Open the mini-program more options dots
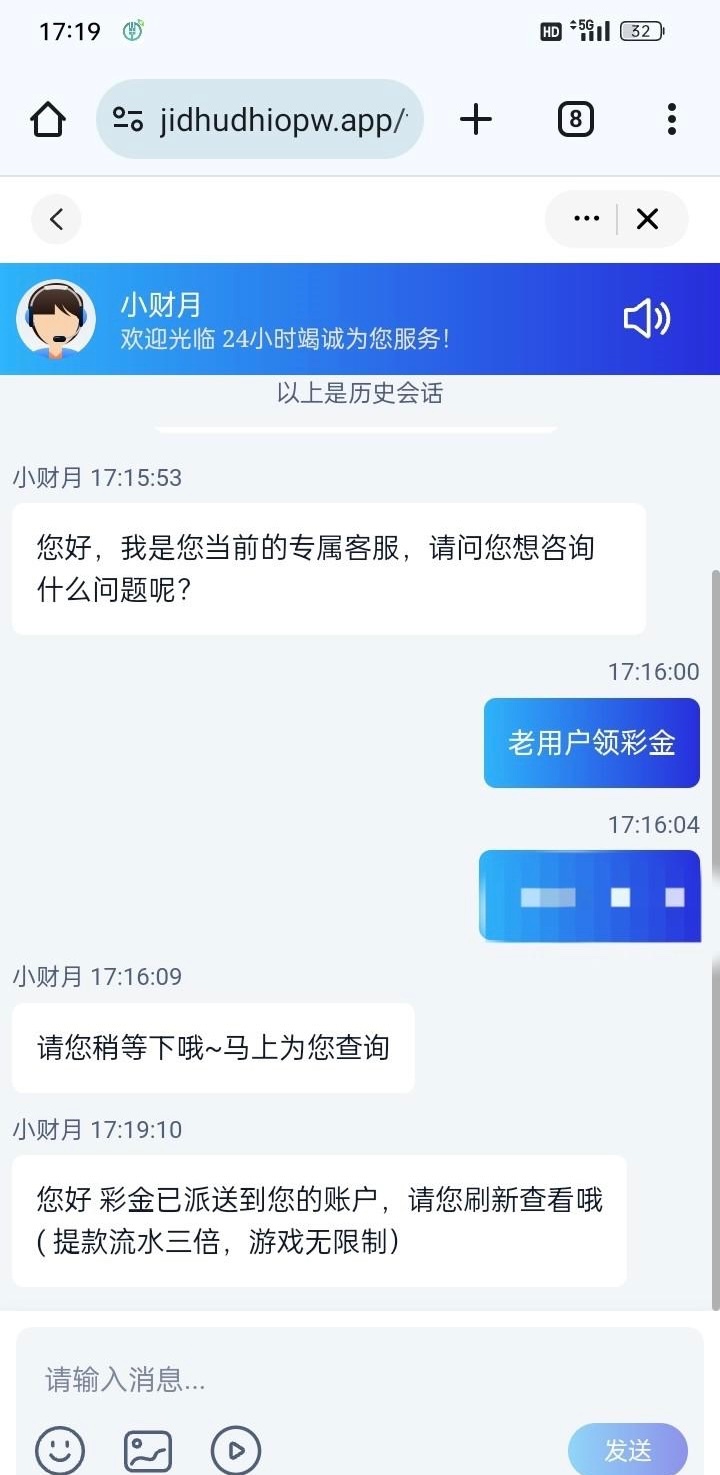Image resolution: width=720 pixels, height=1475 pixels. 586,219
